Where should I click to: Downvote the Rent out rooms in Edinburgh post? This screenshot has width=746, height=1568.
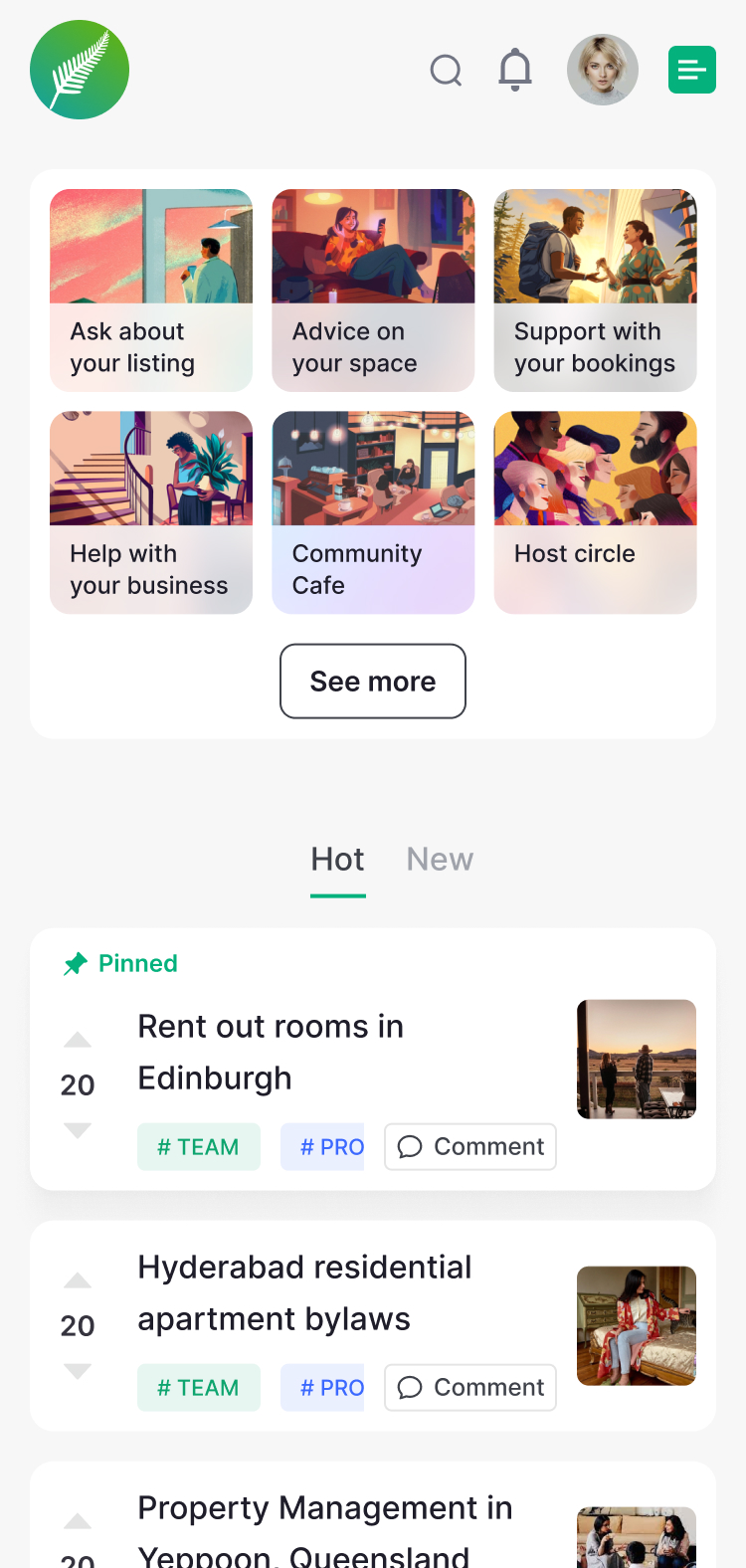tap(78, 1130)
